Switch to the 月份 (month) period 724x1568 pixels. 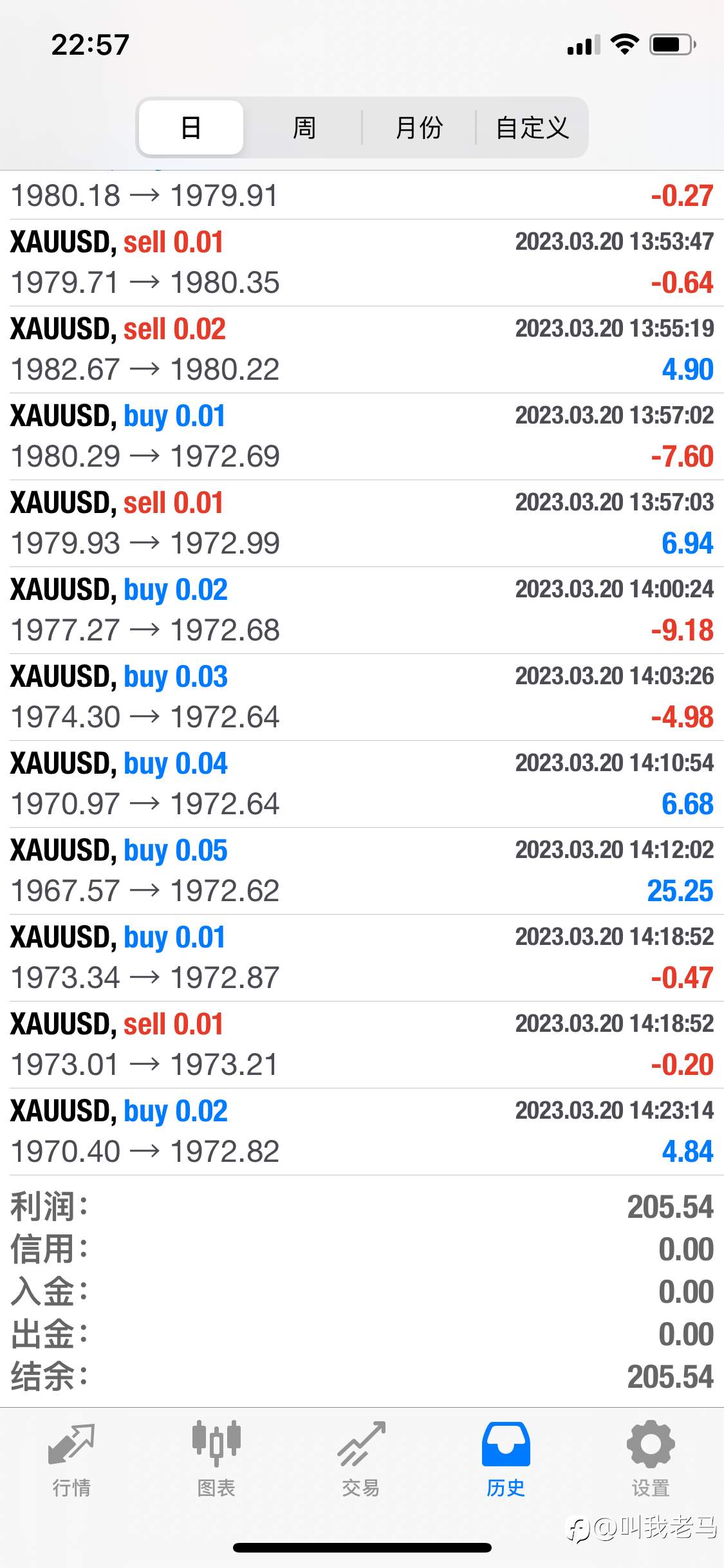pyautogui.click(x=419, y=127)
